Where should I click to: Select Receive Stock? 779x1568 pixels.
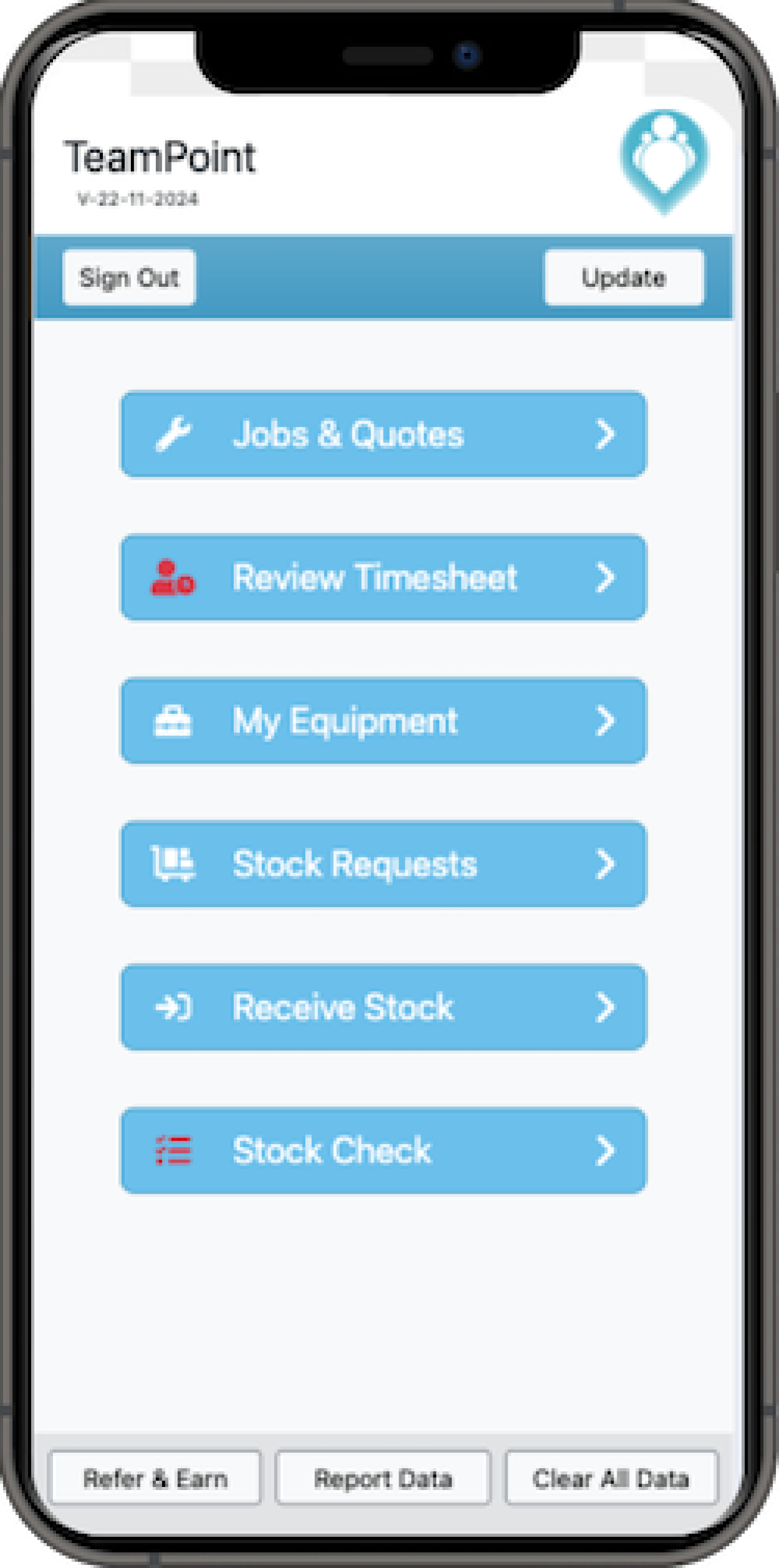[x=383, y=1007]
